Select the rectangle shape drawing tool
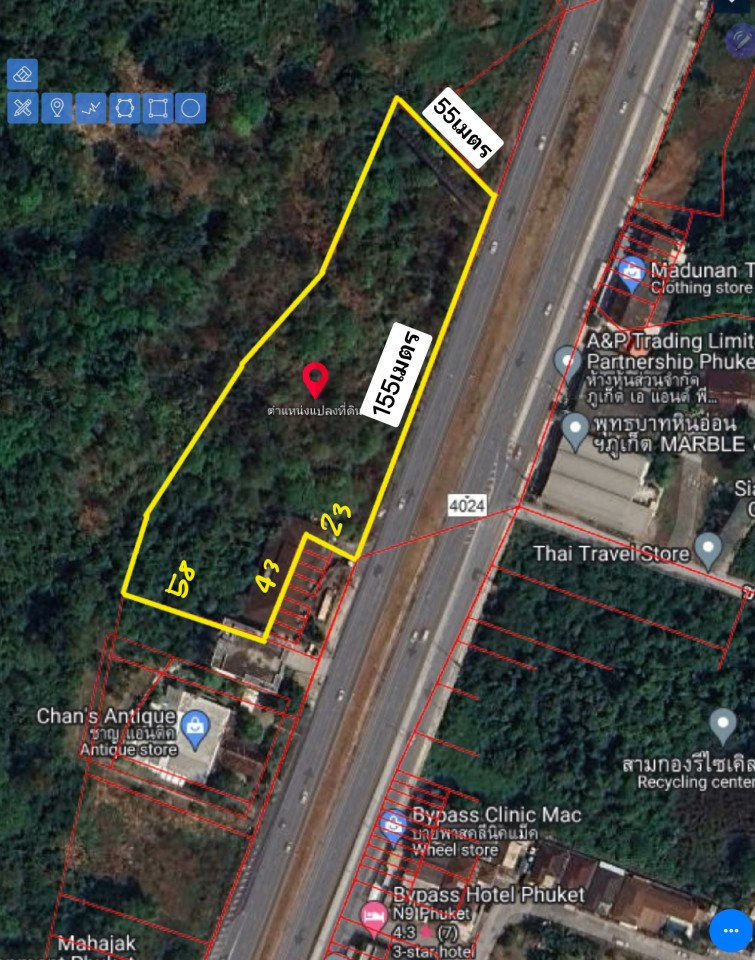755x960 pixels. click(x=157, y=108)
